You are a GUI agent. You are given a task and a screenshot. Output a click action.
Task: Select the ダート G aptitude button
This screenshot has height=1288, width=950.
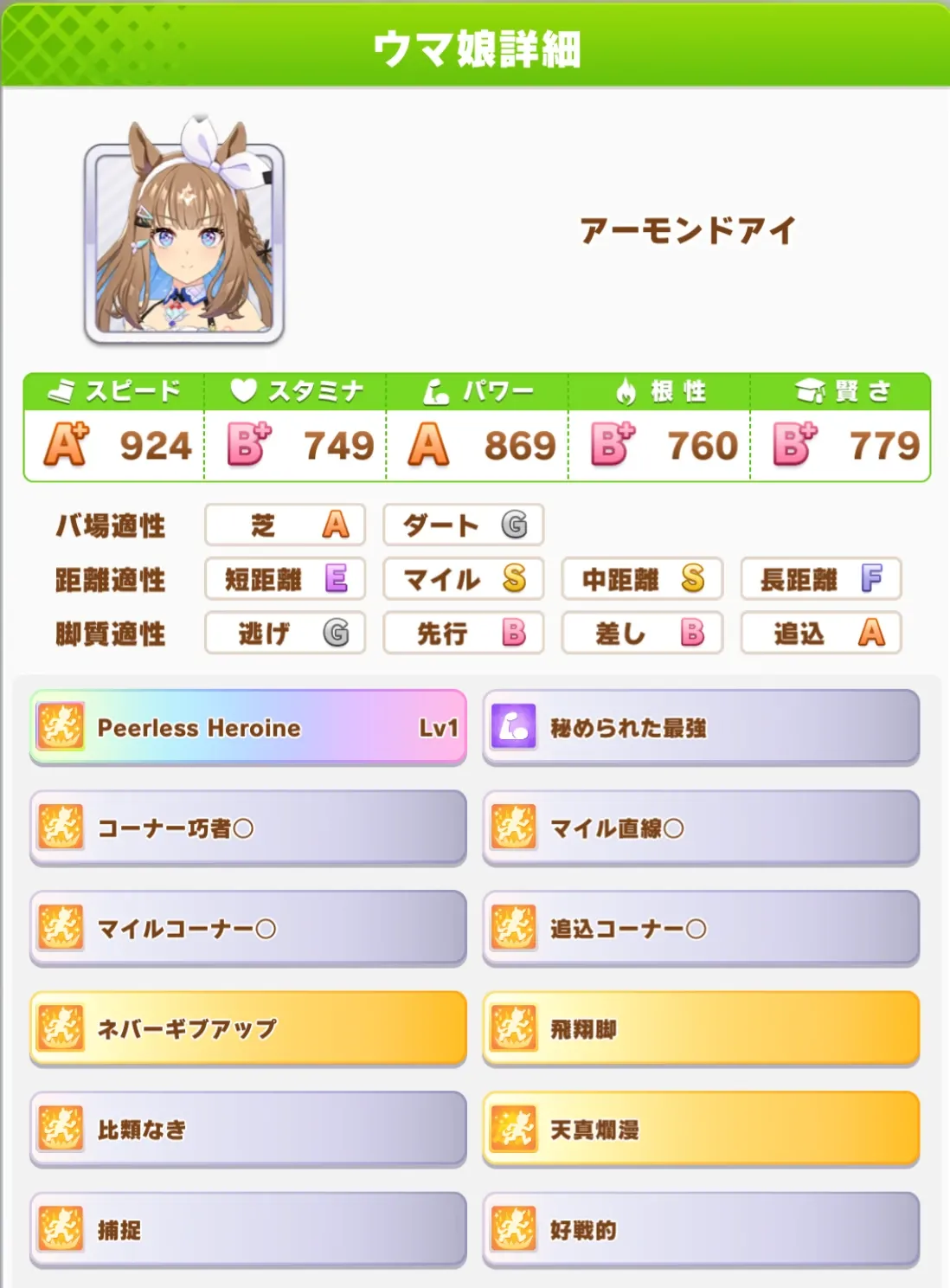pyautogui.click(x=463, y=525)
